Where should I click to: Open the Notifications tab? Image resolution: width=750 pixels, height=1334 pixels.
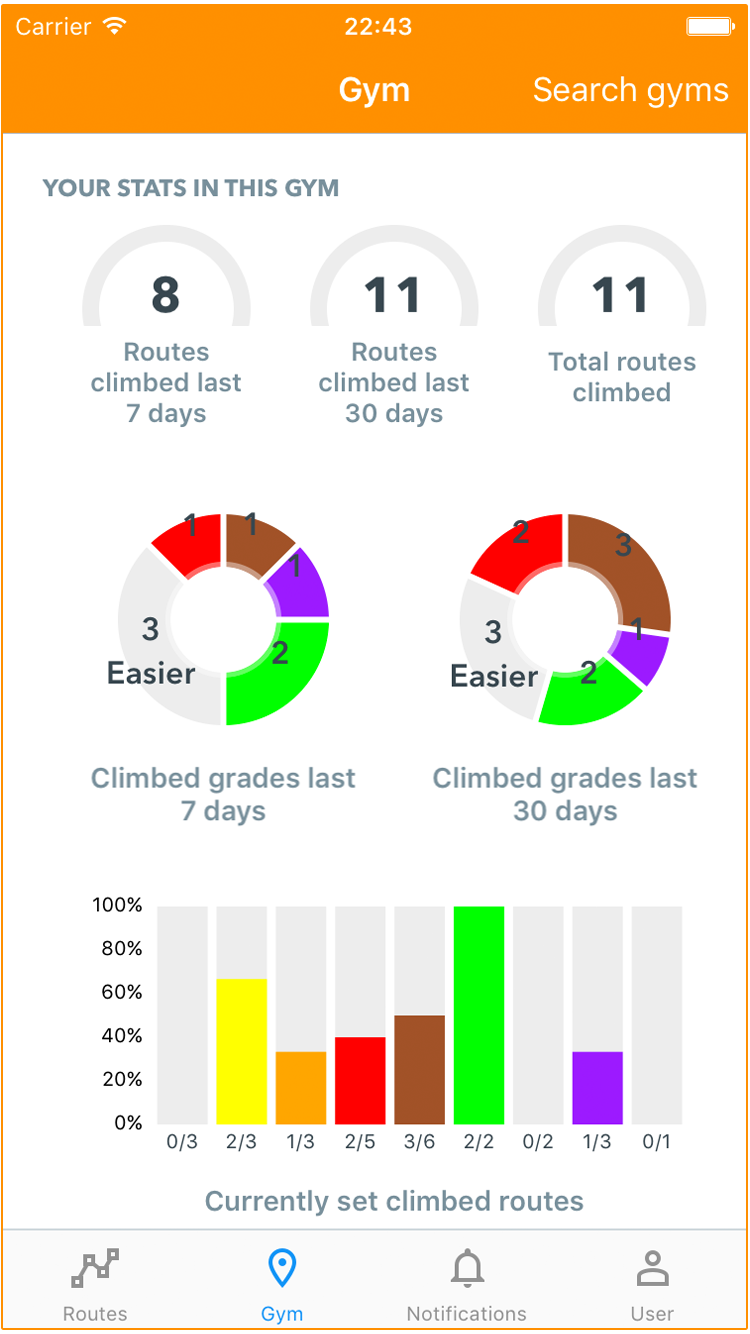click(x=466, y=1284)
